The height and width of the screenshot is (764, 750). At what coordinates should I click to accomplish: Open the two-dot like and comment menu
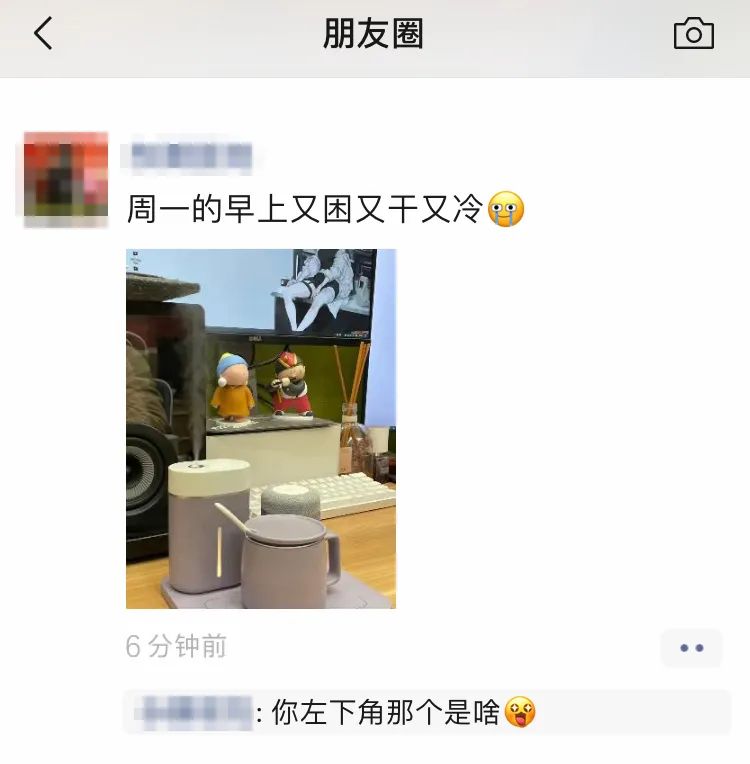(691, 648)
